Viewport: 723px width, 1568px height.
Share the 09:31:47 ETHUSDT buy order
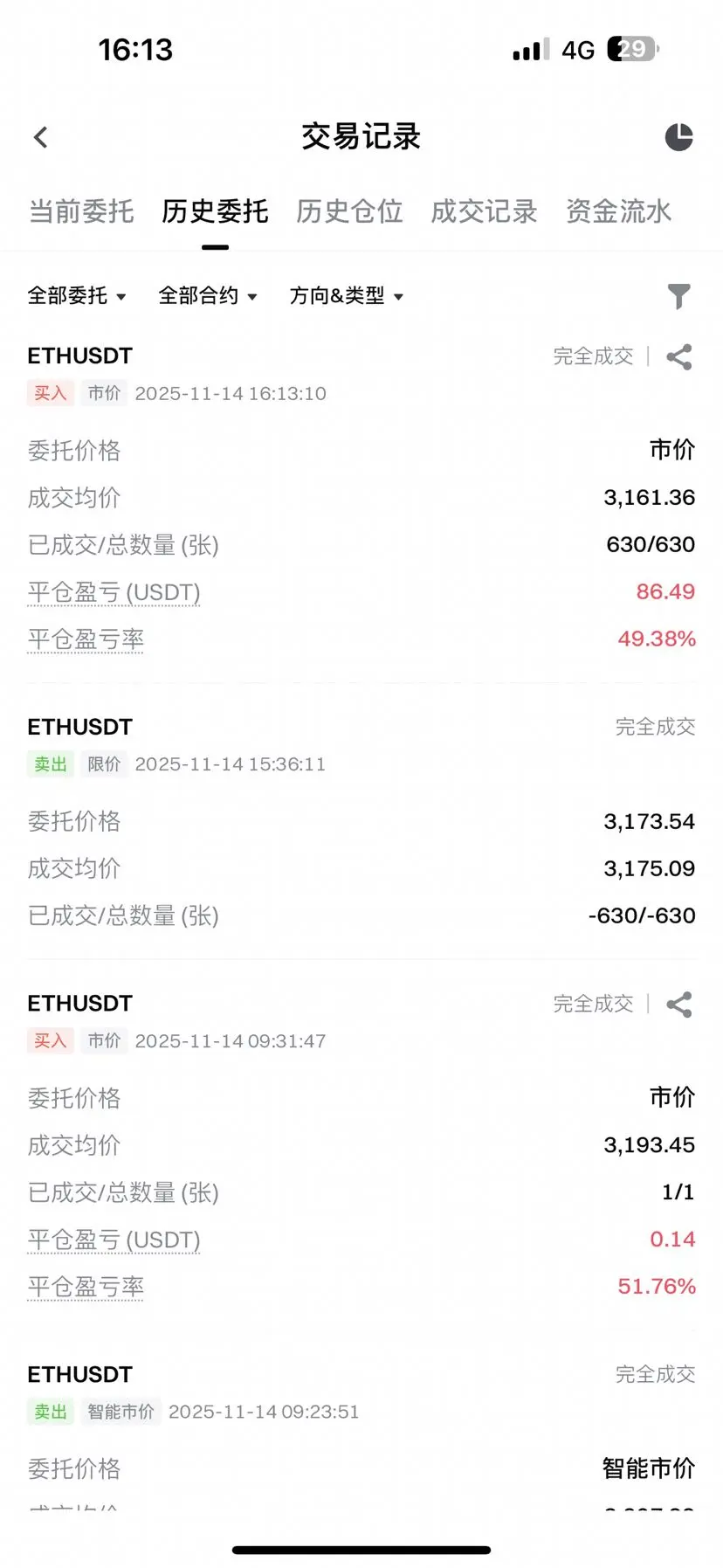point(679,1005)
